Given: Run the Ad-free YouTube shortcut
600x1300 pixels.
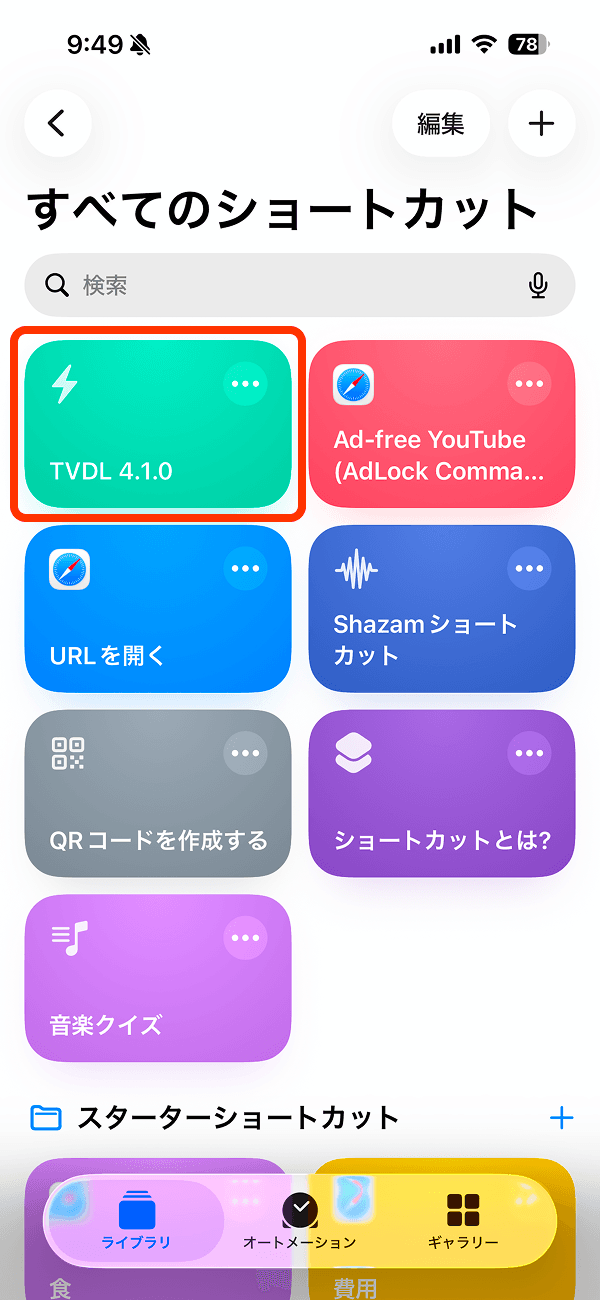Looking at the screenshot, I should (420, 450).
